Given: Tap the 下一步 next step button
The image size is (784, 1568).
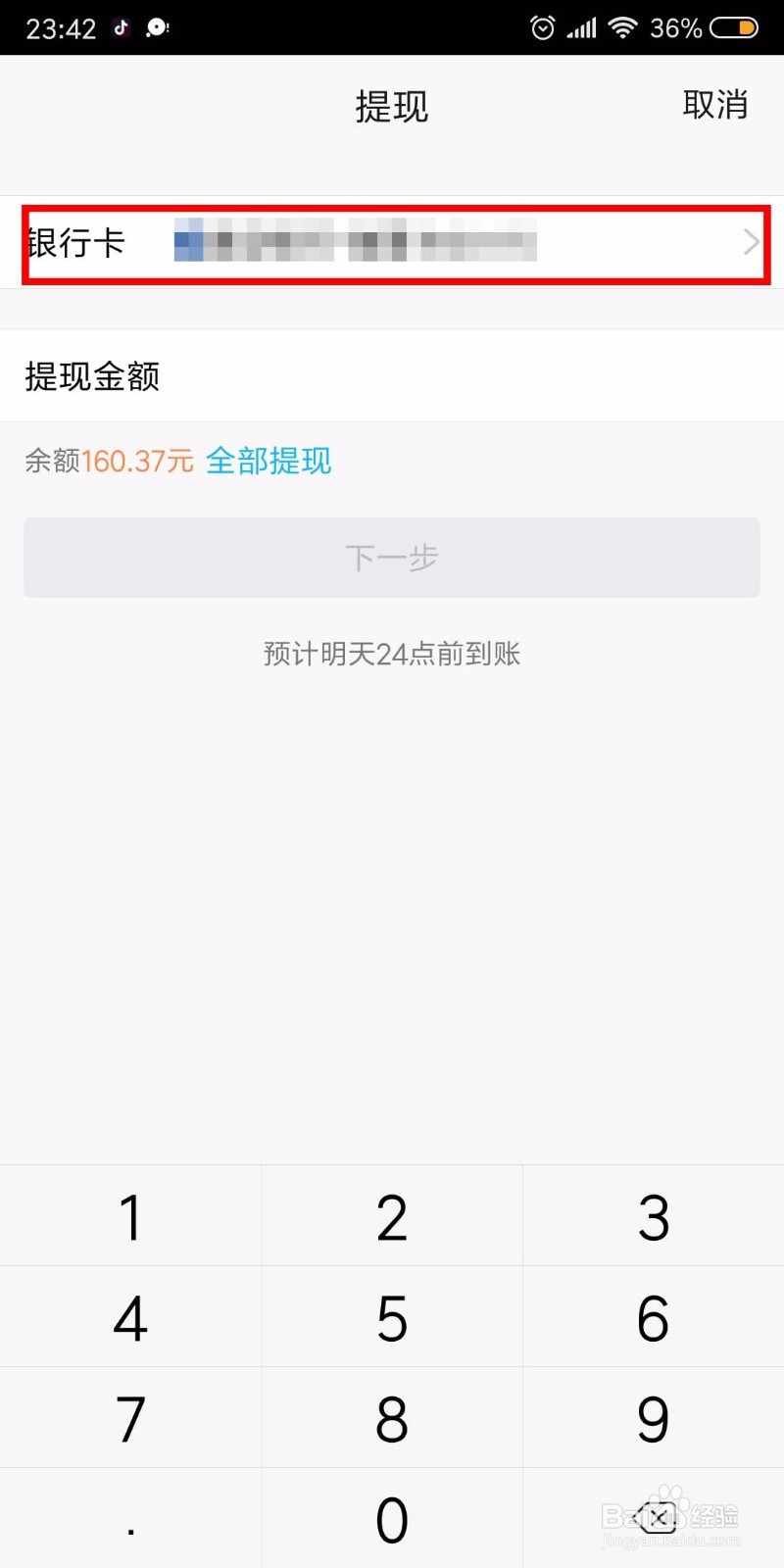Looking at the screenshot, I should tap(392, 557).
